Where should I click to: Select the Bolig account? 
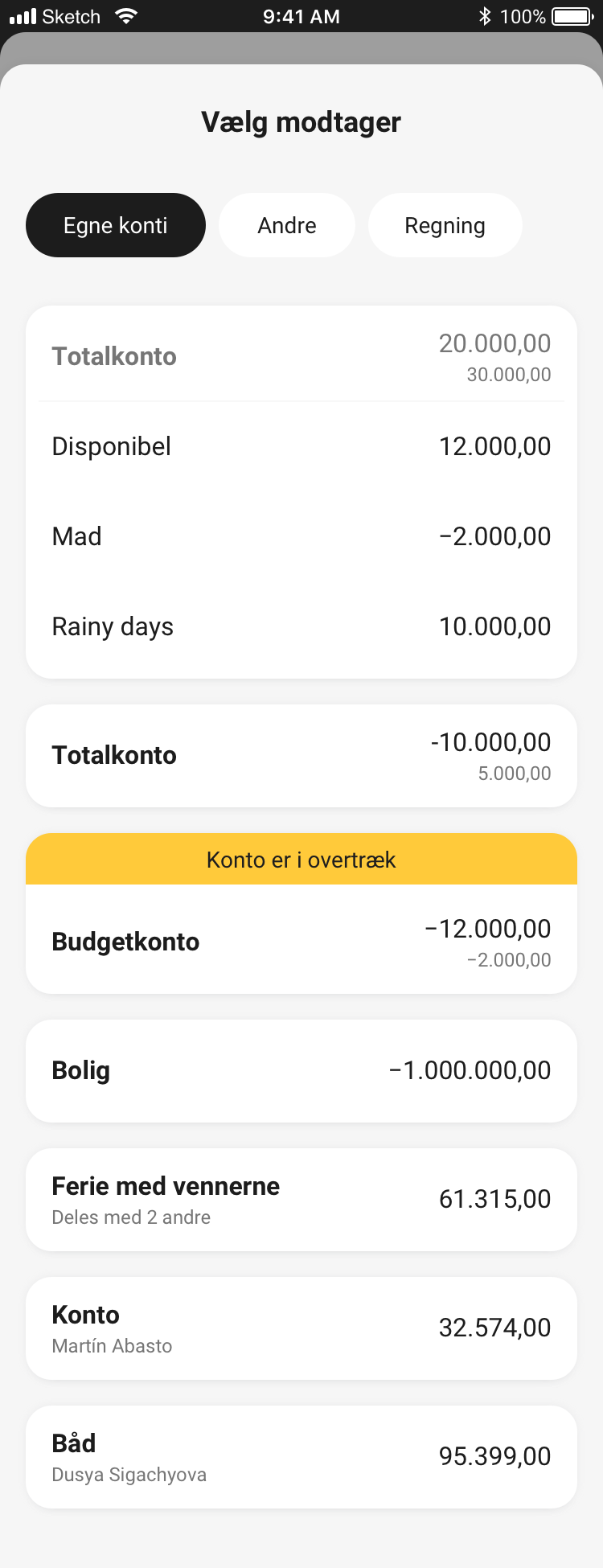(301, 1070)
